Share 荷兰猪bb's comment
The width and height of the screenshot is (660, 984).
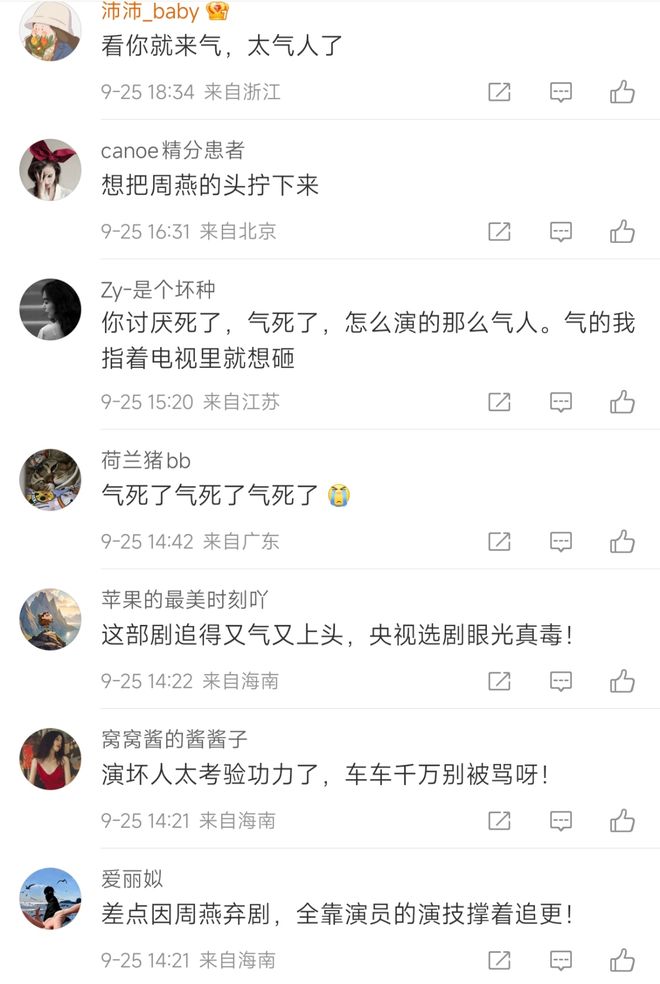499,541
